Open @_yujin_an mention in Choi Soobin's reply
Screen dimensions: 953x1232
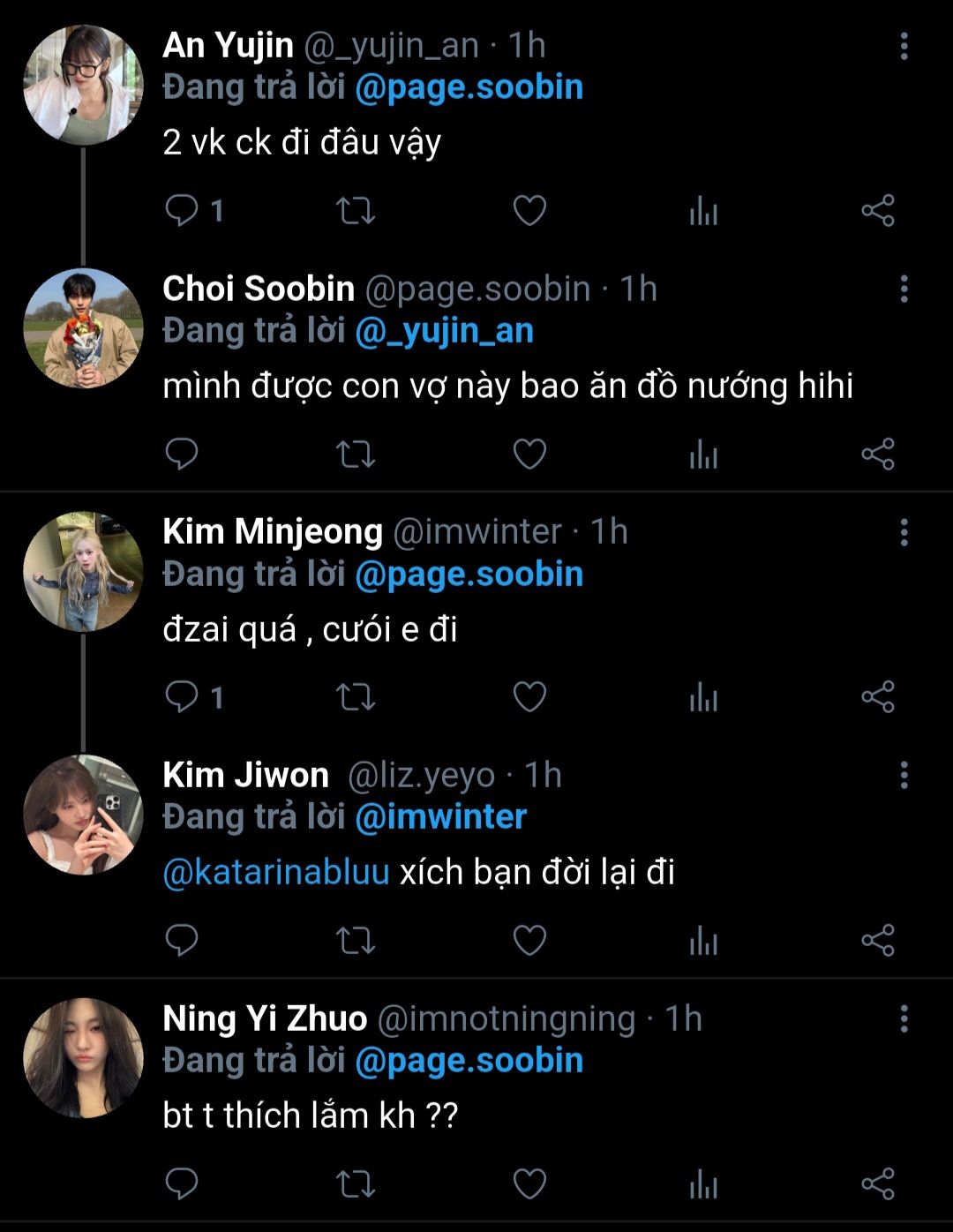coord(444,331)
